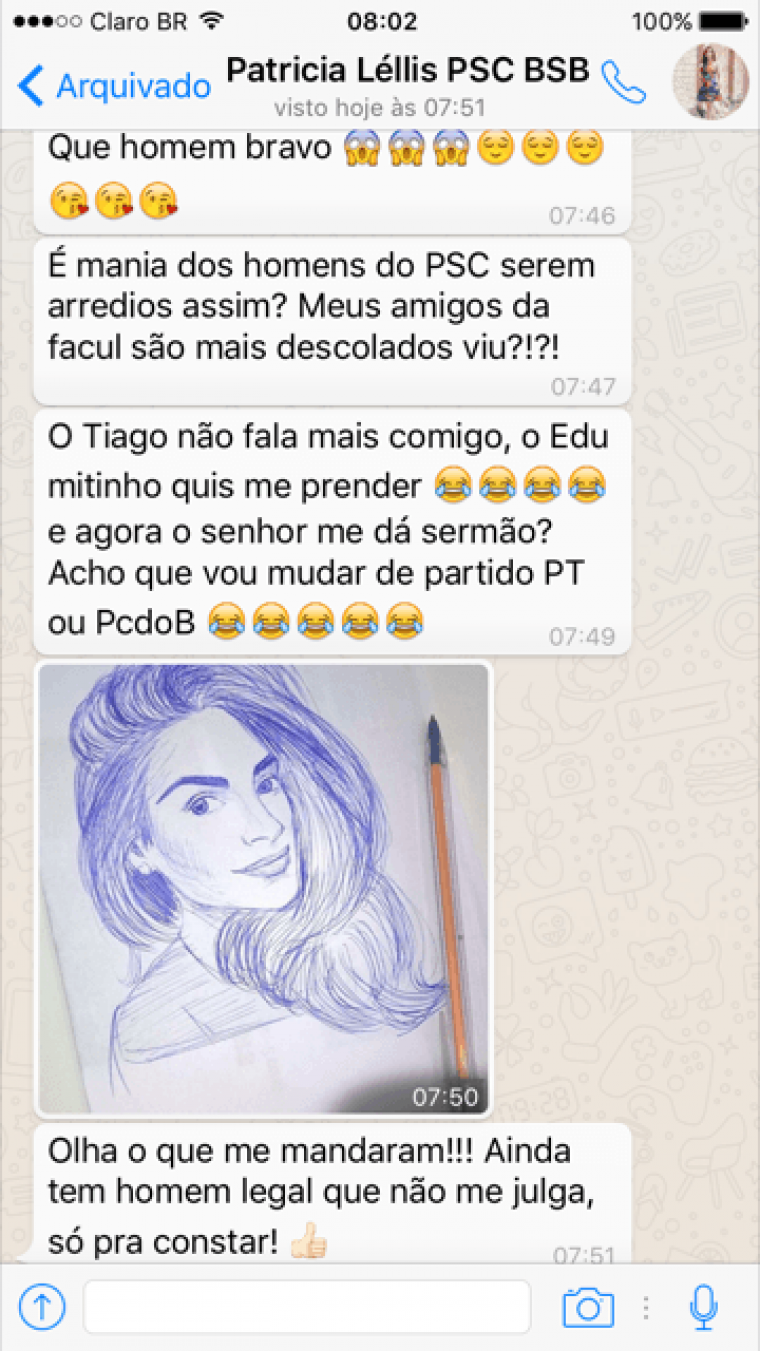
Task: Go back to Arquivado list
Action: pyautogui.click(x=115, y=86)
